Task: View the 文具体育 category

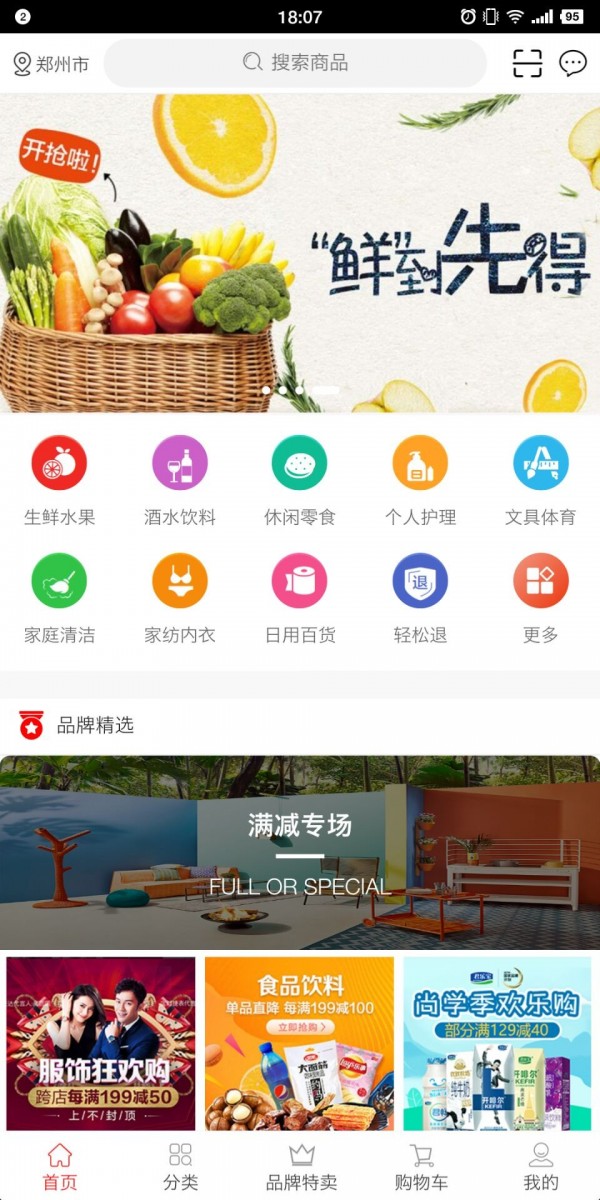Action: (x=540, y=480)
